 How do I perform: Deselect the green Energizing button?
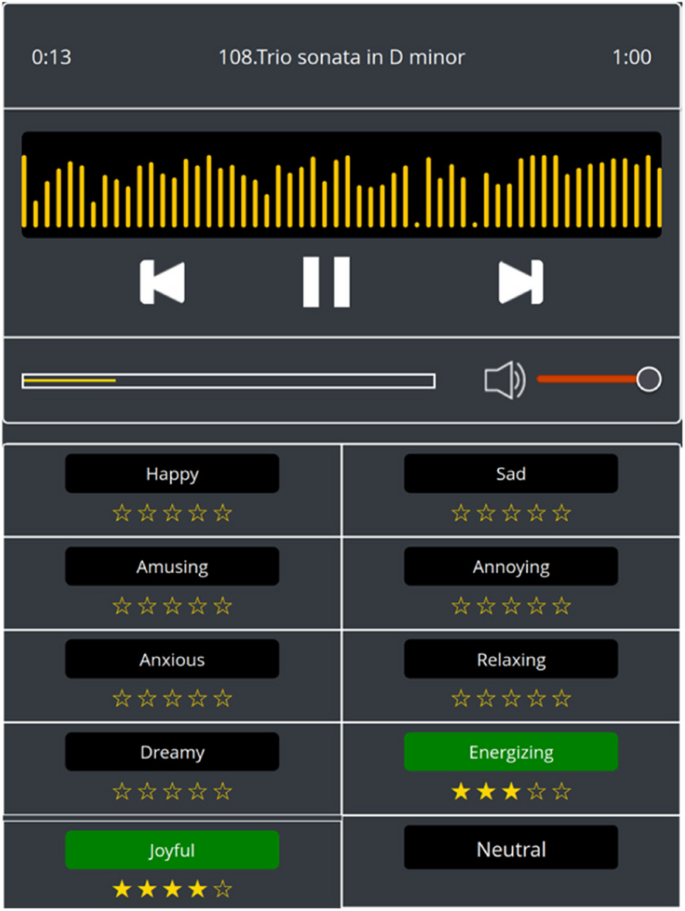point(510,752)
